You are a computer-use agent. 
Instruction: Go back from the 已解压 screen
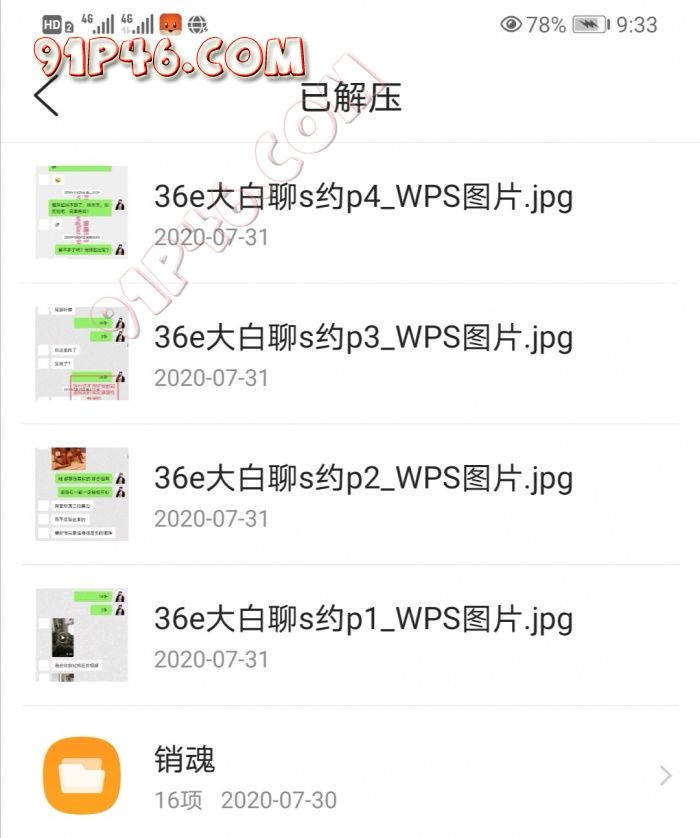tap(46, 98)
